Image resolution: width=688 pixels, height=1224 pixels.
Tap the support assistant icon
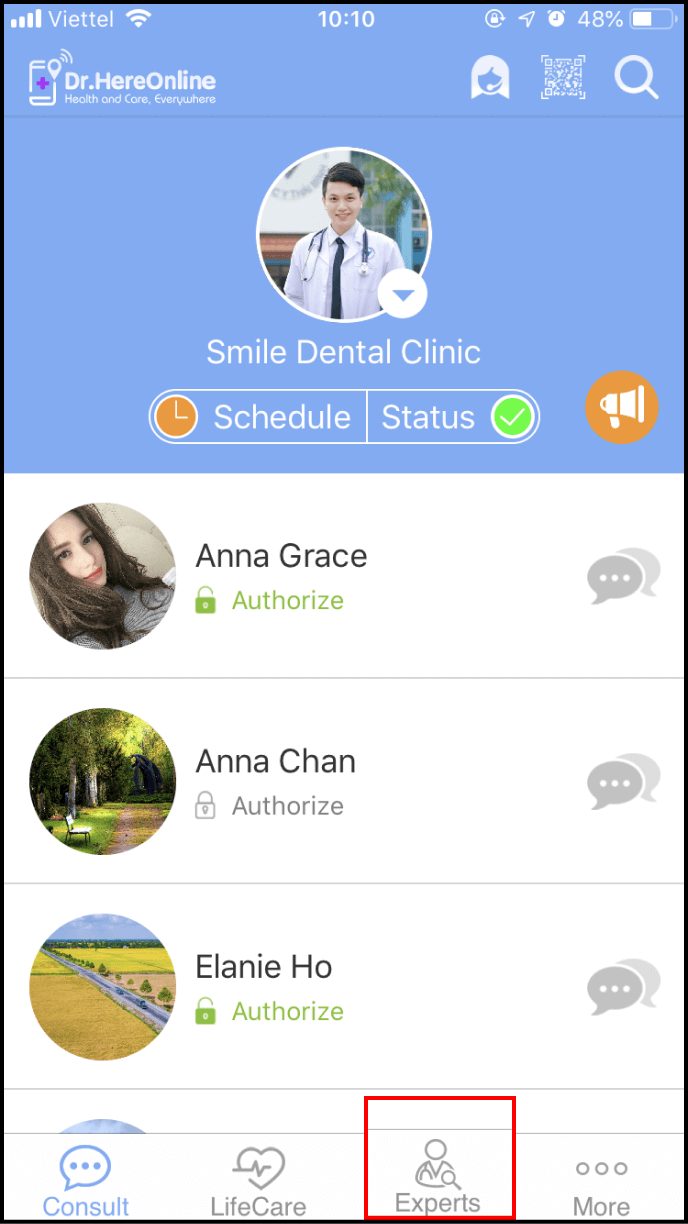(x=490, y=77)
